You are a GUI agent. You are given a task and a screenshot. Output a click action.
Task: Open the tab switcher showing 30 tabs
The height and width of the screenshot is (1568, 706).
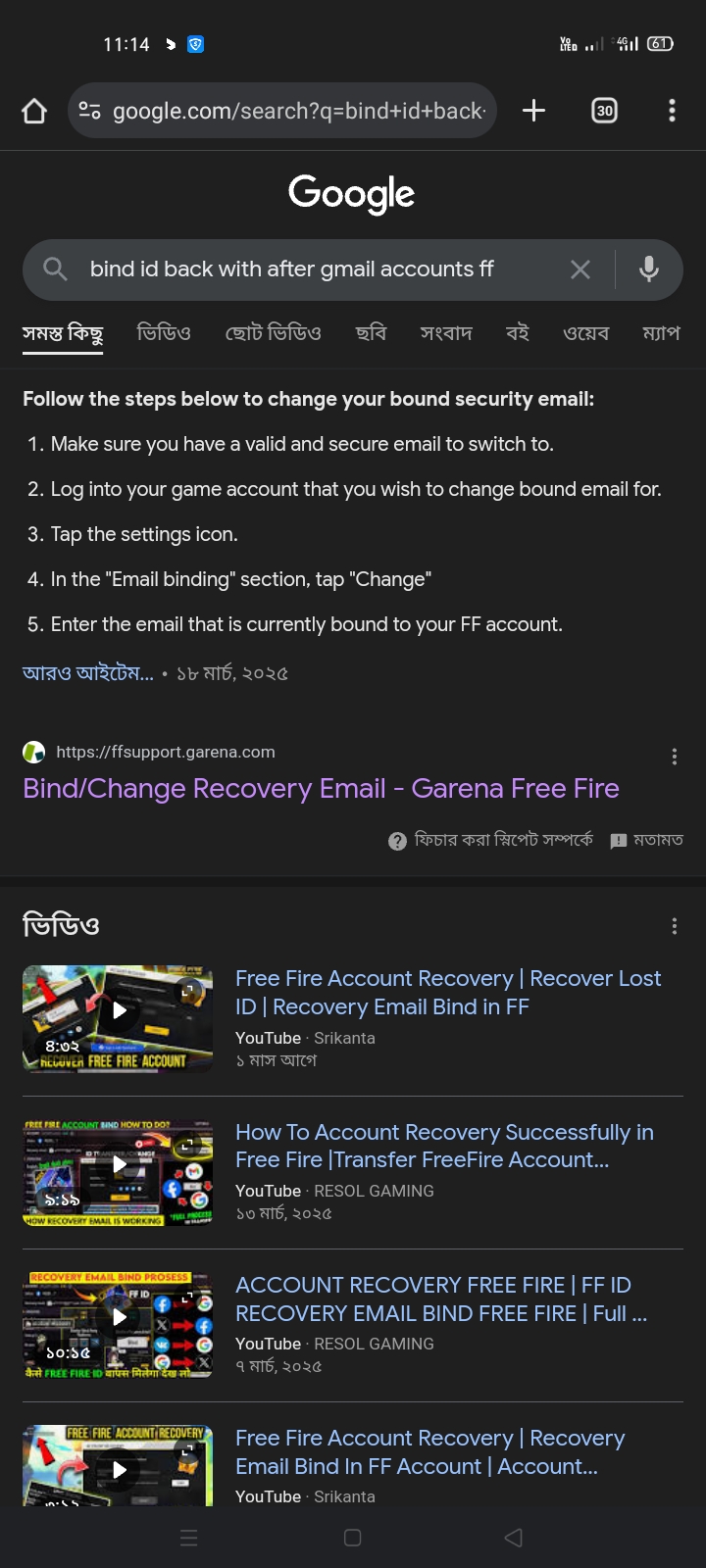[604, 111]
